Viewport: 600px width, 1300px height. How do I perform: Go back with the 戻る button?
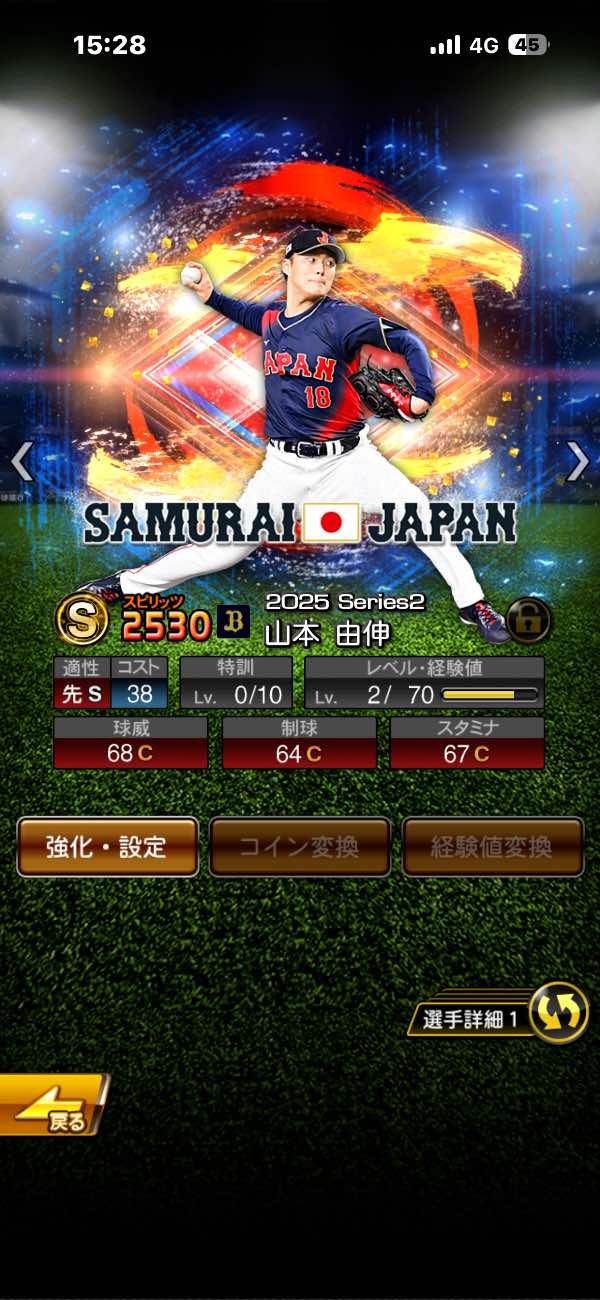pyautogui.click(x=52, y=1106)
